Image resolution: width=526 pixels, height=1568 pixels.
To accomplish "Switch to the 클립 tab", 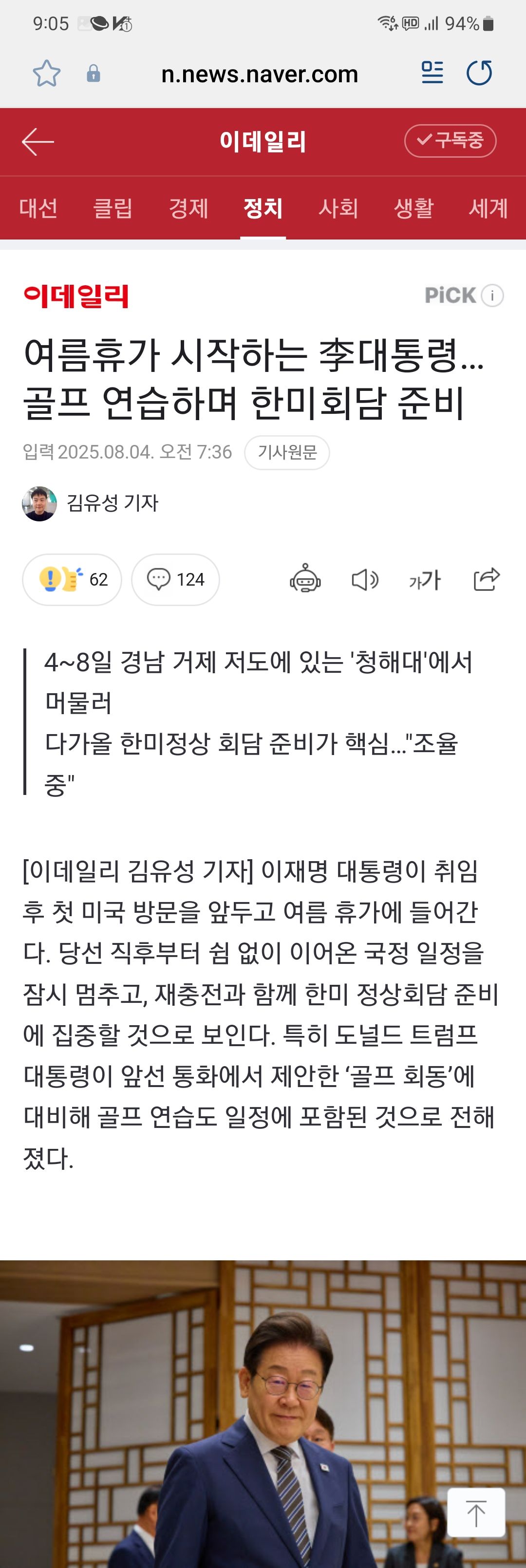I will pos(113,209).
